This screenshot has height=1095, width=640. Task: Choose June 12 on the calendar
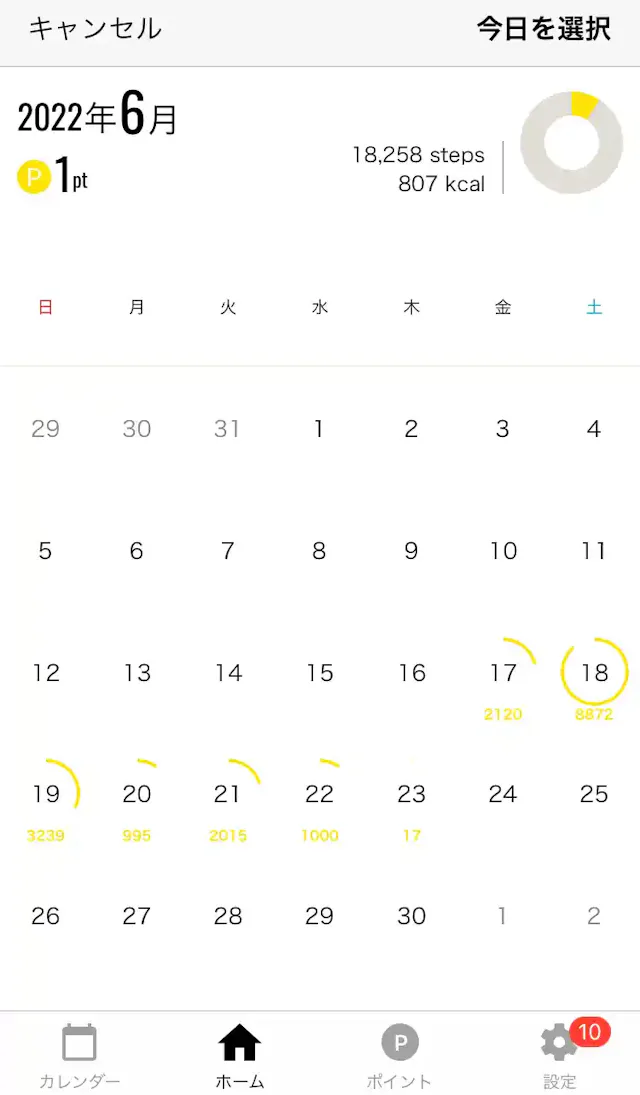click(x=46, y=674)
